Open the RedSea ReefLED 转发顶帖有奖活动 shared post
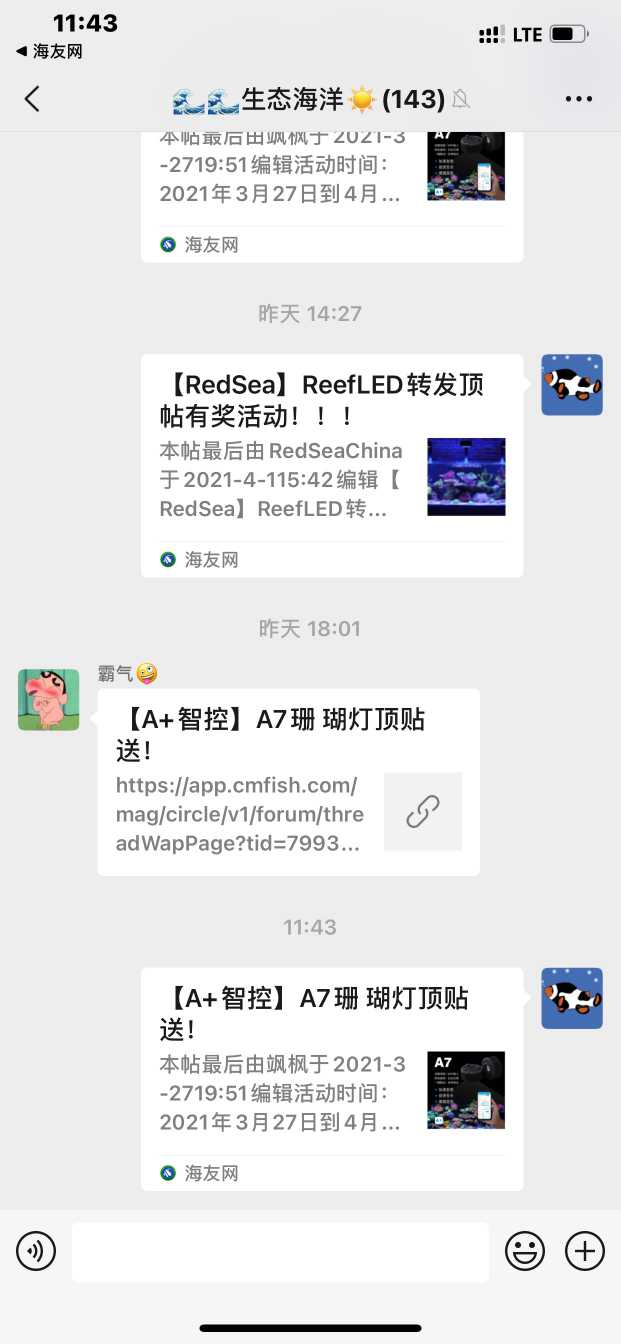Image resolution: width=621 pixels, height=1344 pixels. point(331,465)
